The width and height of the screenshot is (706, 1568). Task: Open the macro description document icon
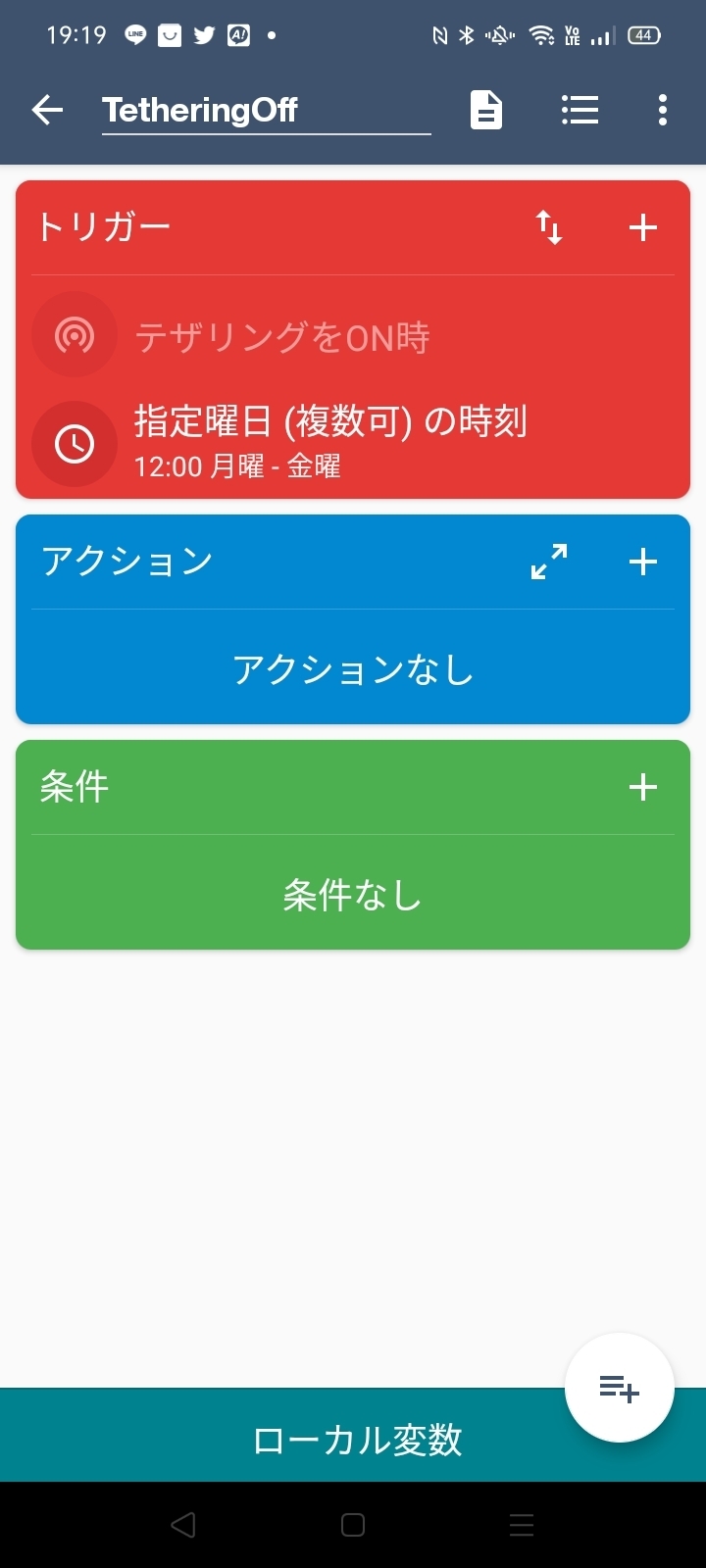(486, 110)
